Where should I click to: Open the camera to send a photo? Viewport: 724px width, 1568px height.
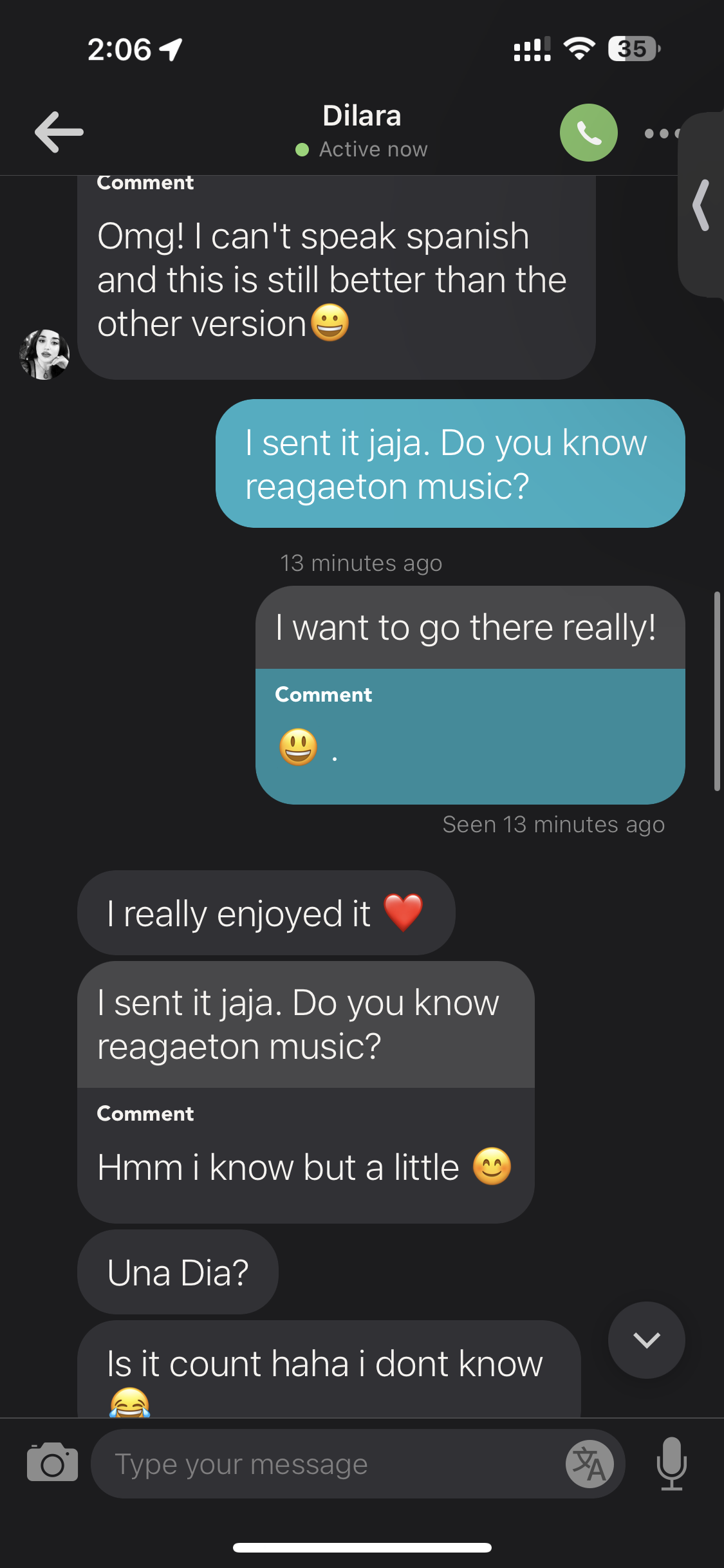[x=52, y=1464]
